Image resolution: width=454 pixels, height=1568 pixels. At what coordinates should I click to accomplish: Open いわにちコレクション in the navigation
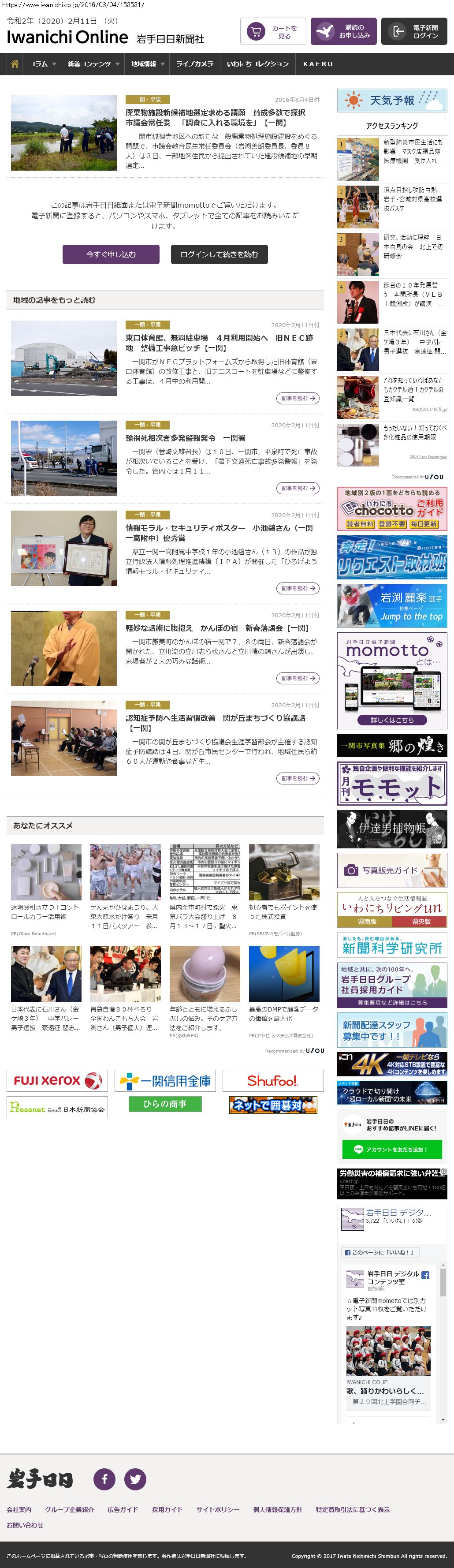click(257, 64)
